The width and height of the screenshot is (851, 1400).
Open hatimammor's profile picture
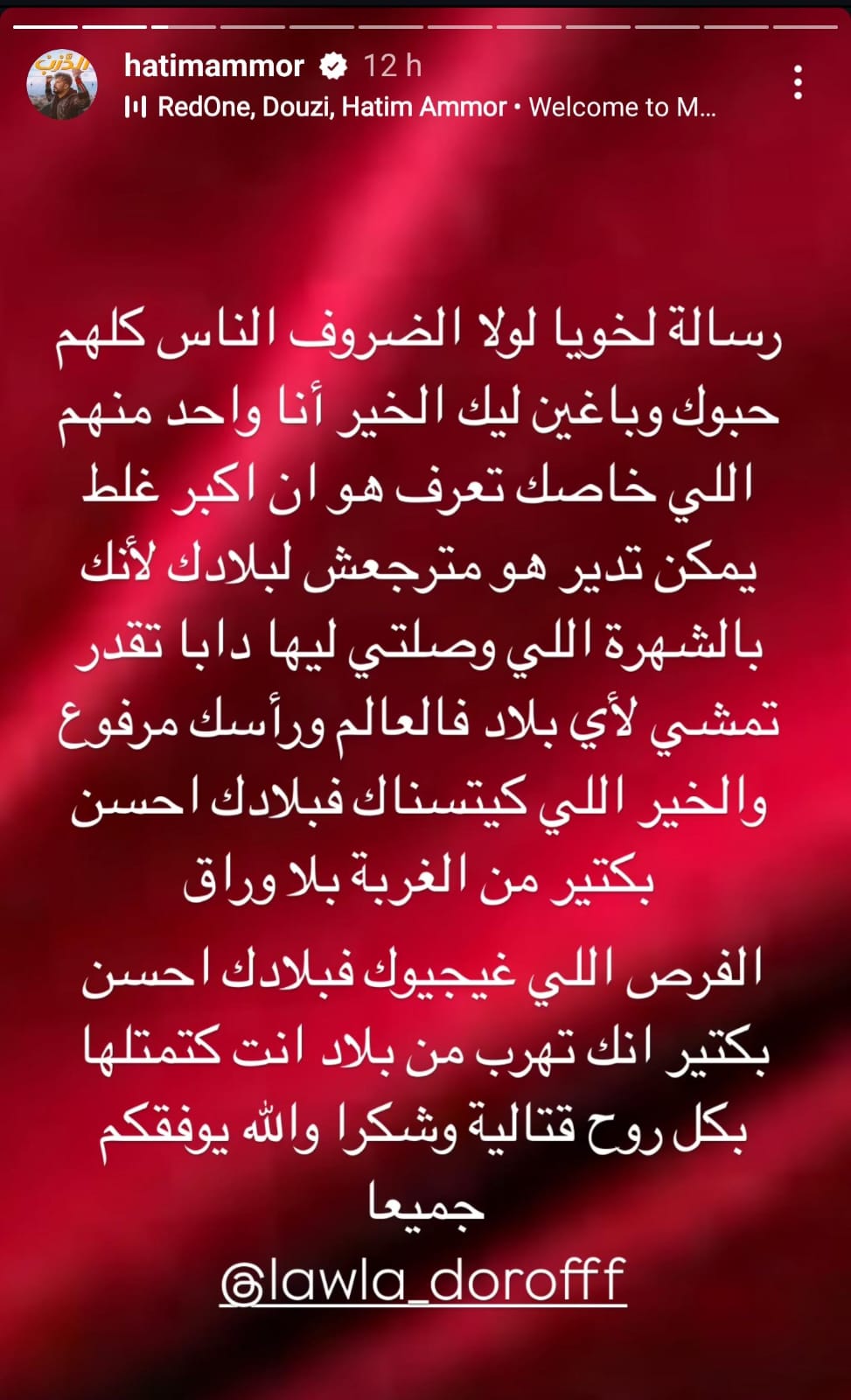(61, 85)
